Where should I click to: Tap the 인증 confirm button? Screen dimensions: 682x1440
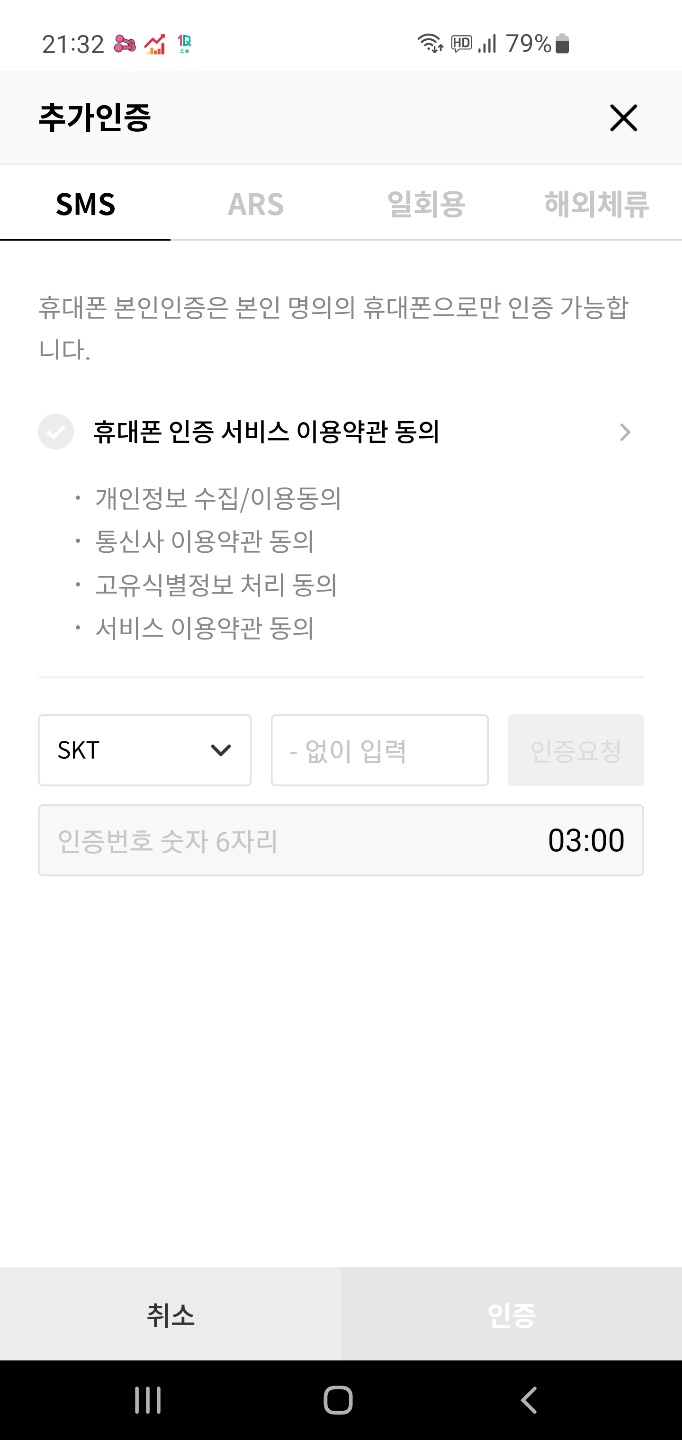point(512,1314)
